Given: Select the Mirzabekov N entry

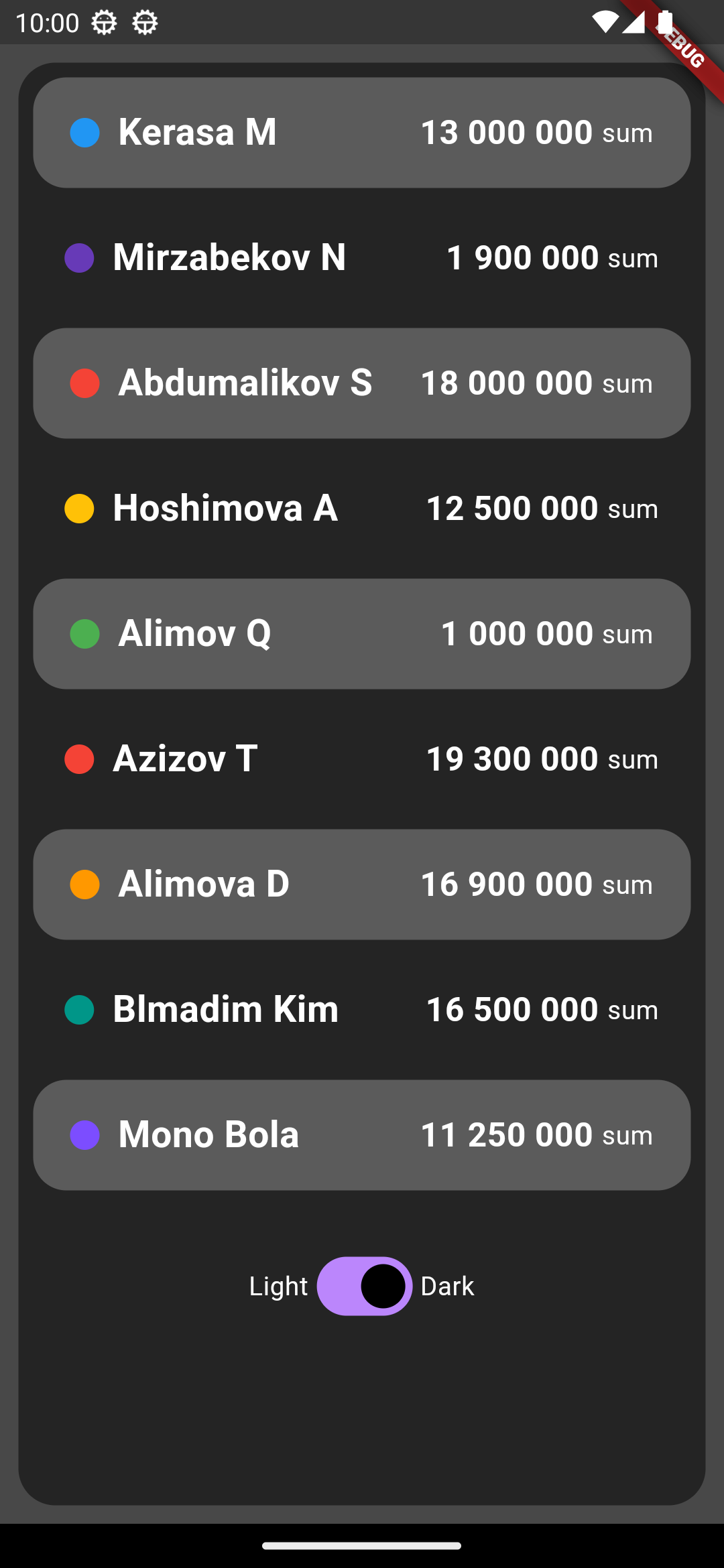Looking at the screenshot, I should click(362, 258).
